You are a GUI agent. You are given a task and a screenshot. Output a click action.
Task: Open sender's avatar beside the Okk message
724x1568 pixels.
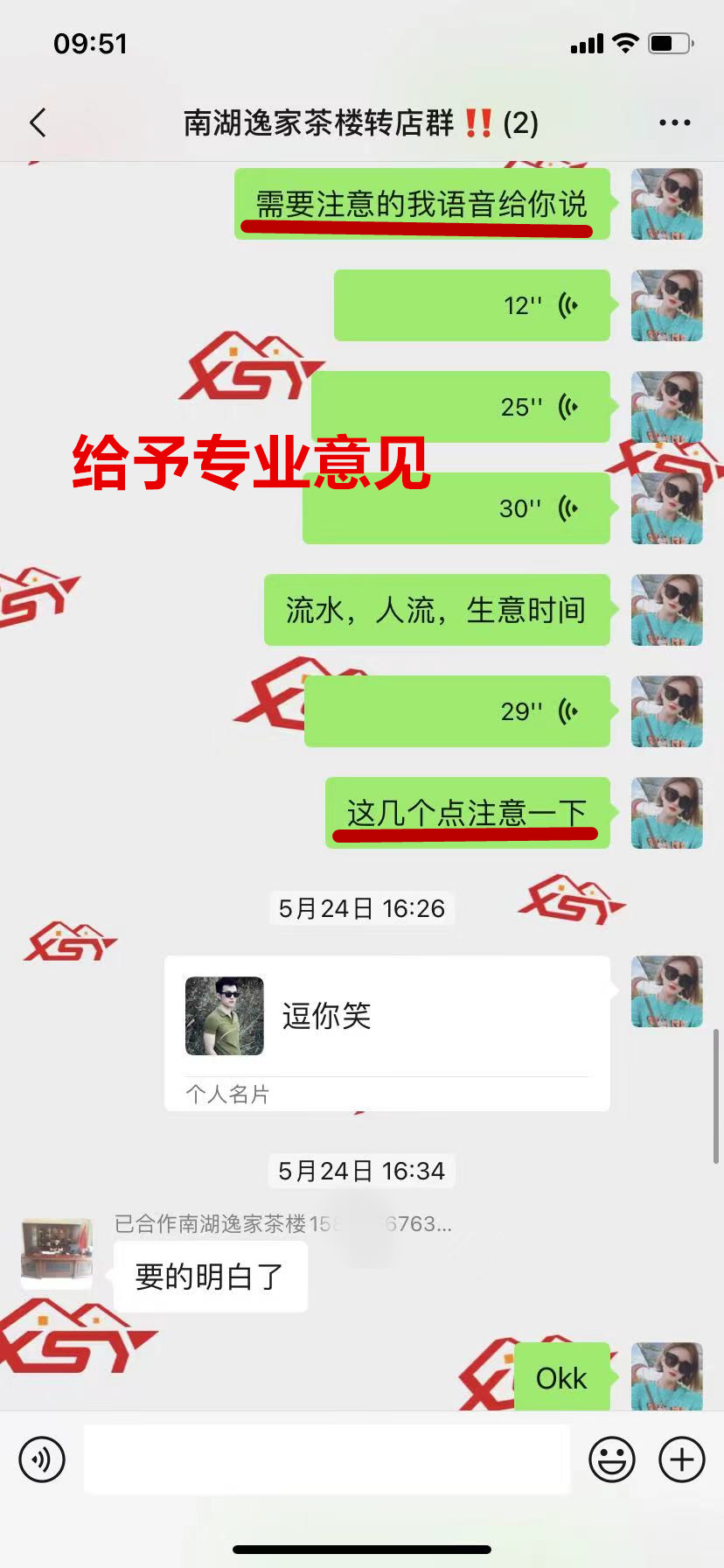[x=666, y=1375]
